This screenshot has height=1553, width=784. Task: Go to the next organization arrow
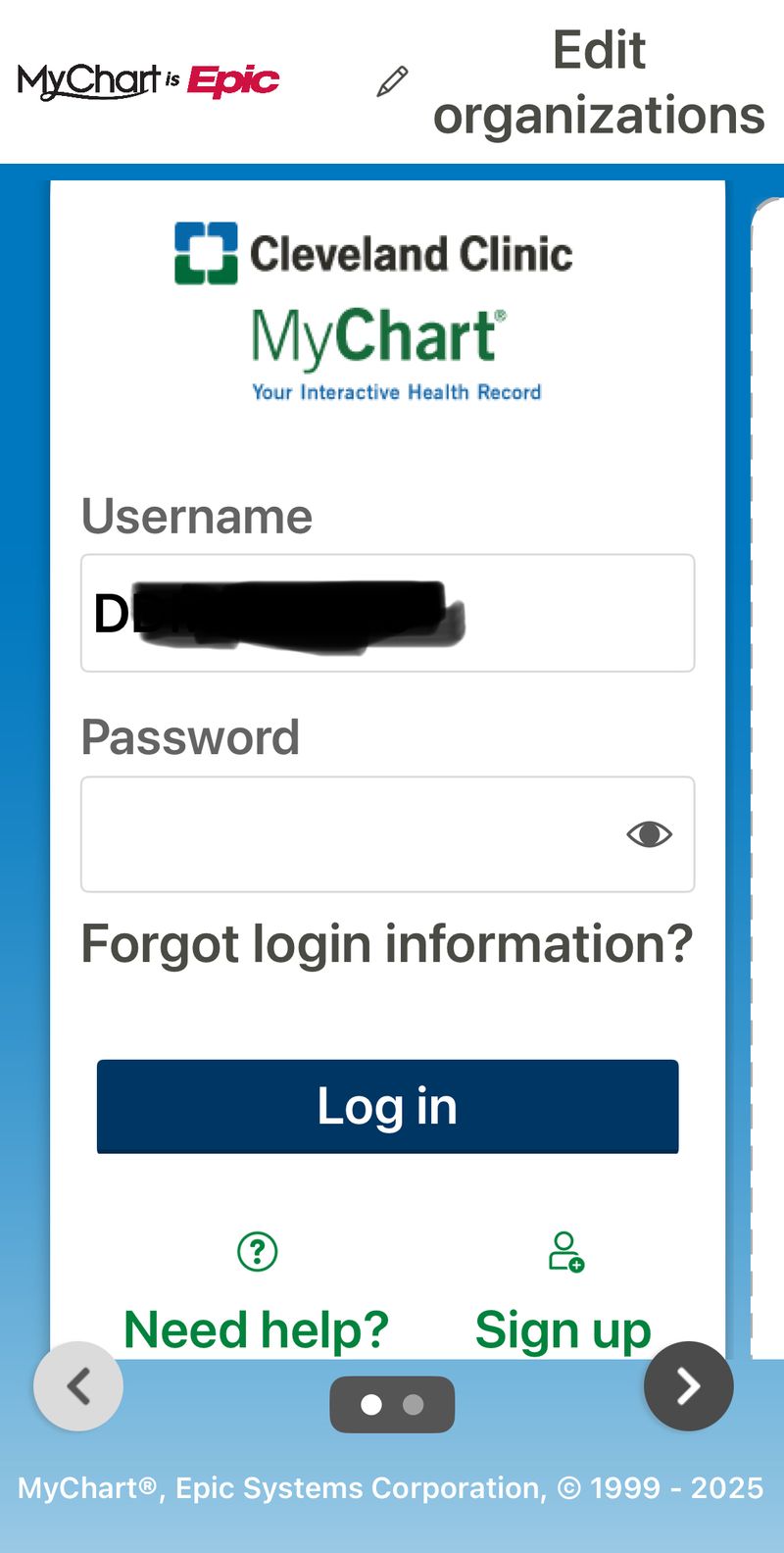click(688, 1385)
